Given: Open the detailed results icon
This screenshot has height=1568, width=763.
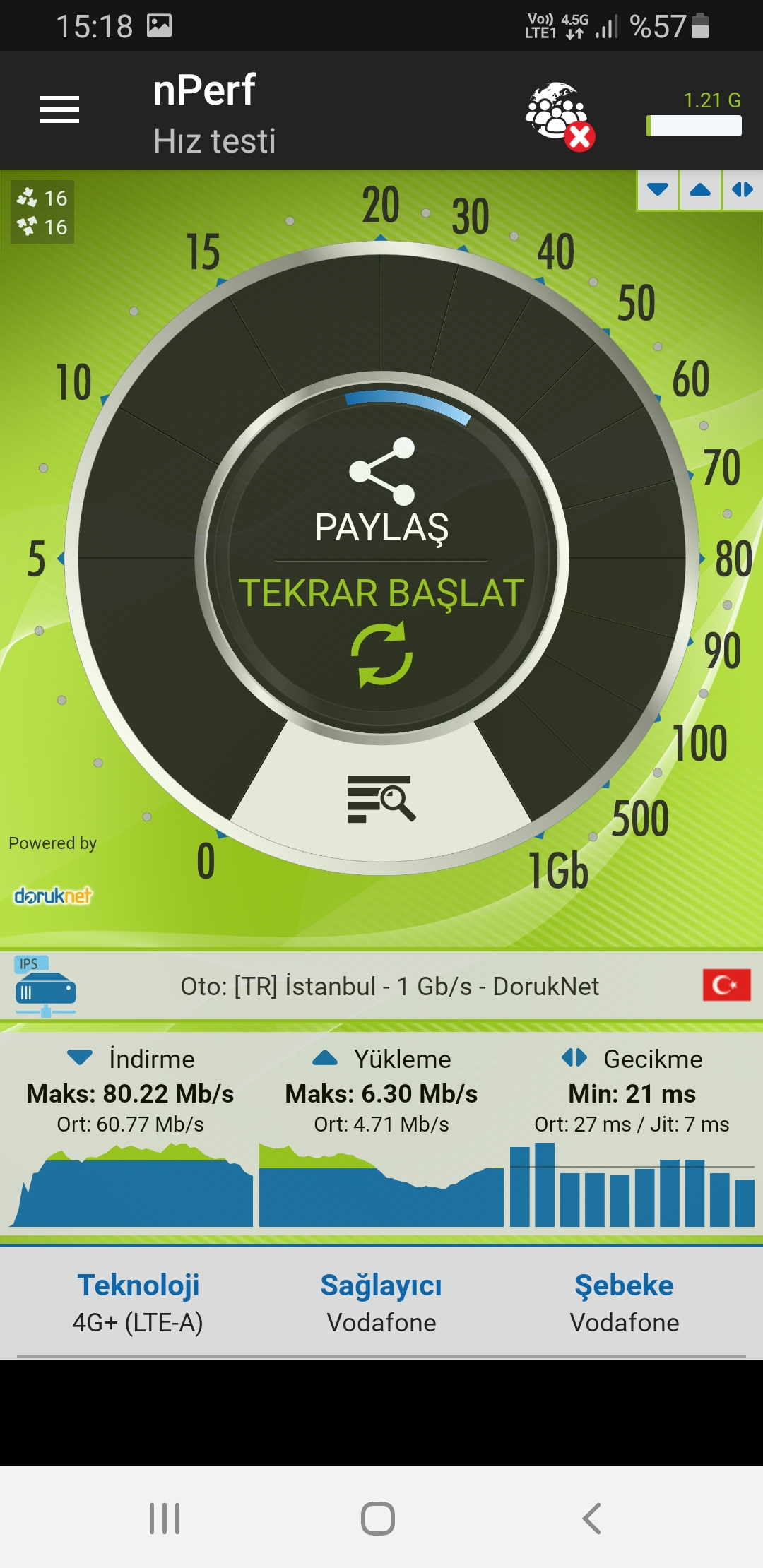Looking at the screenshot, I should 381,798.
